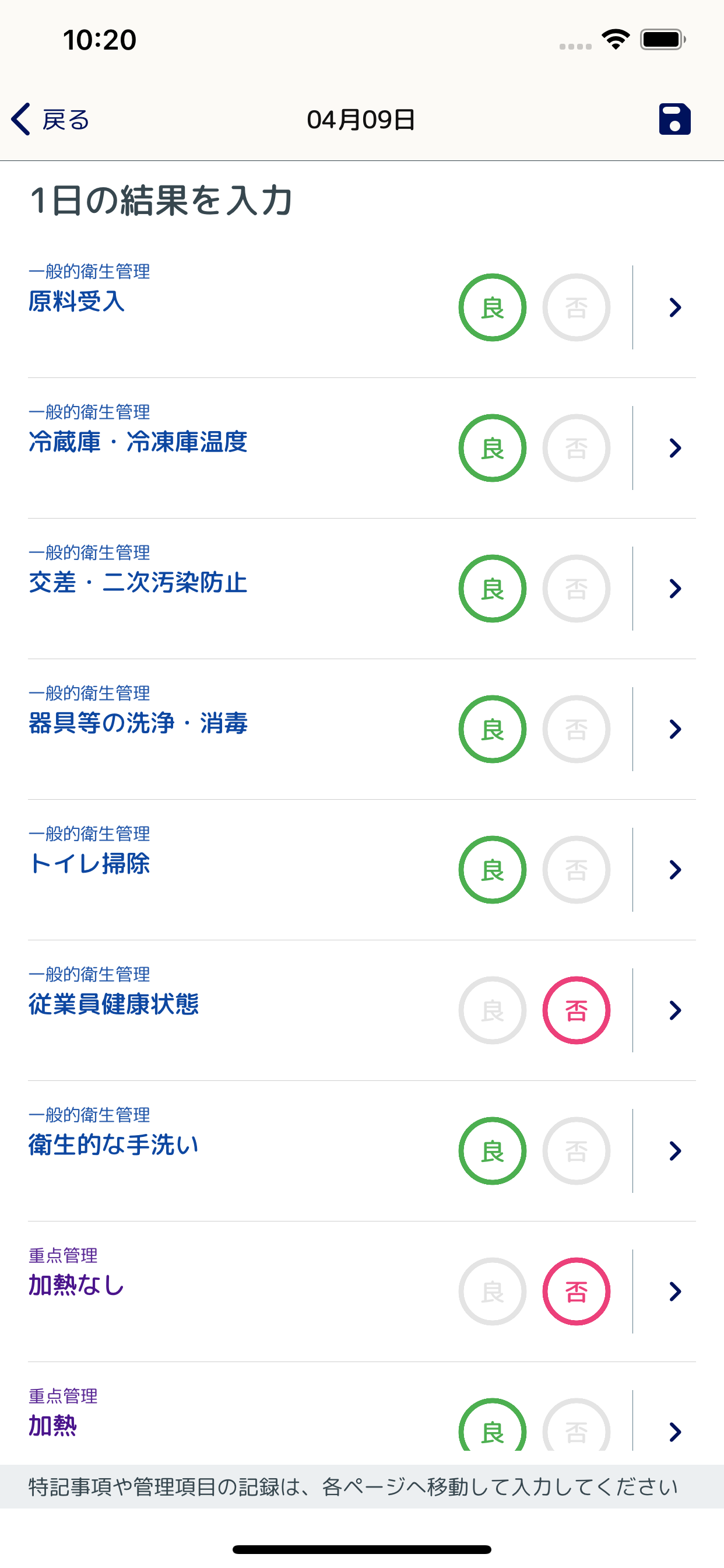
Task: Mark トイレ掃除 as 否
Action: (576, 870)
